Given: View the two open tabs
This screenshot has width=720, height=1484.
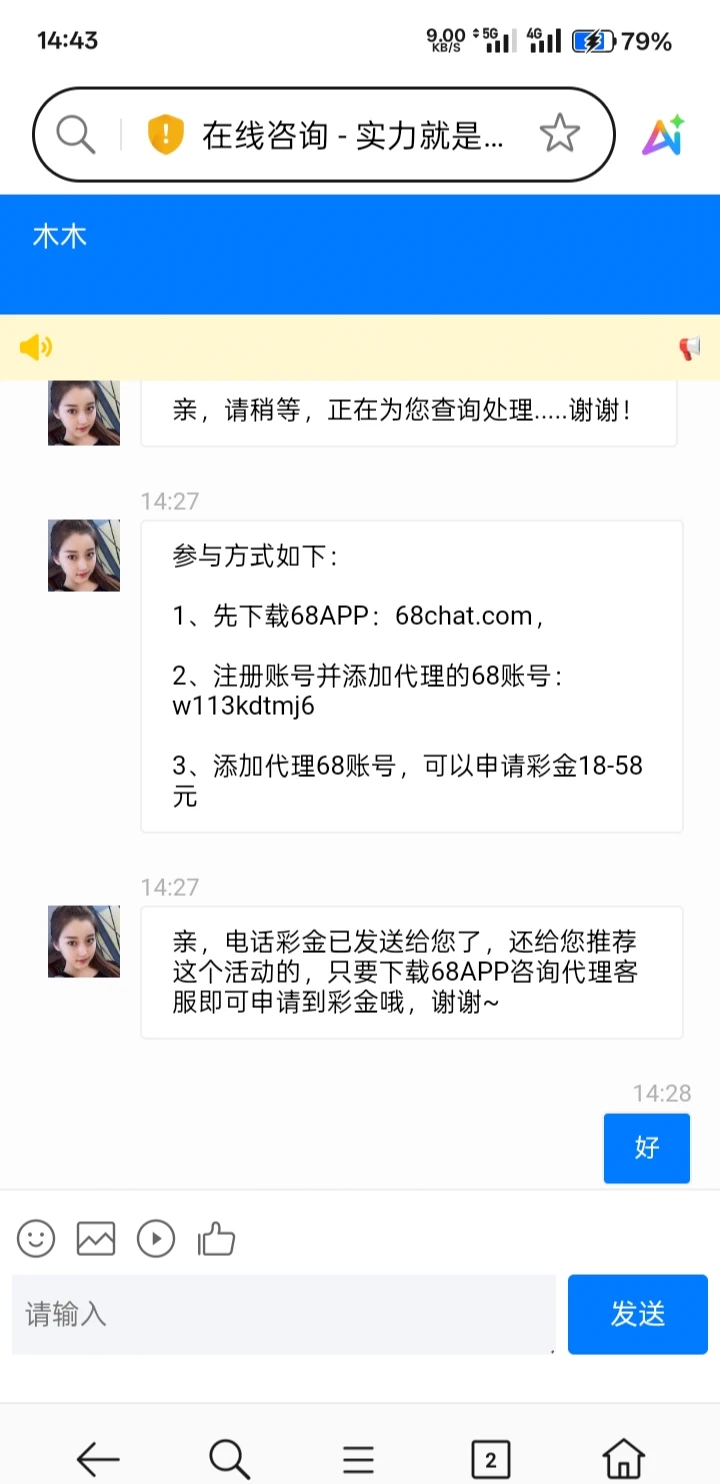Looking at the screenshot, I should point(490,1459).
